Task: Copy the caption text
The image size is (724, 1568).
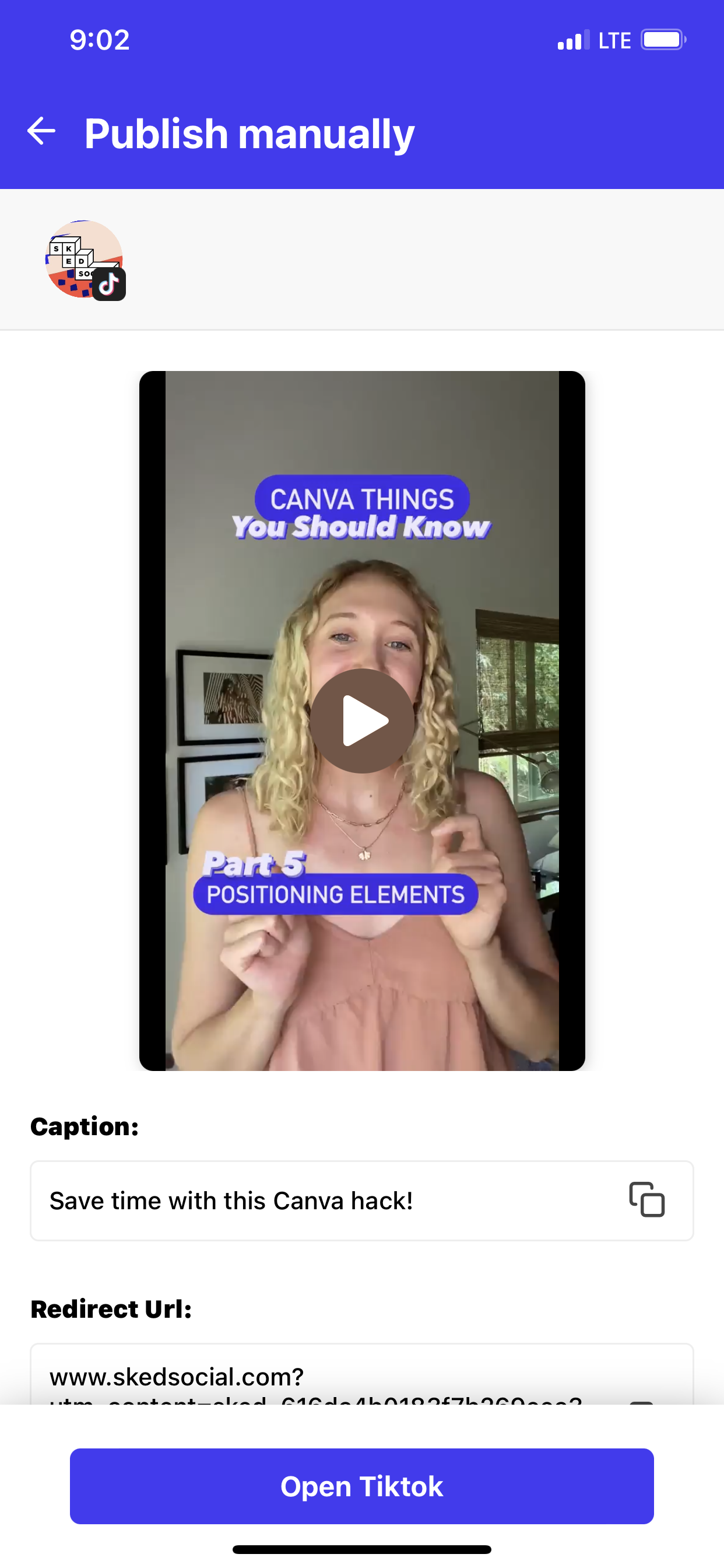Action: tap(646, 1200)
